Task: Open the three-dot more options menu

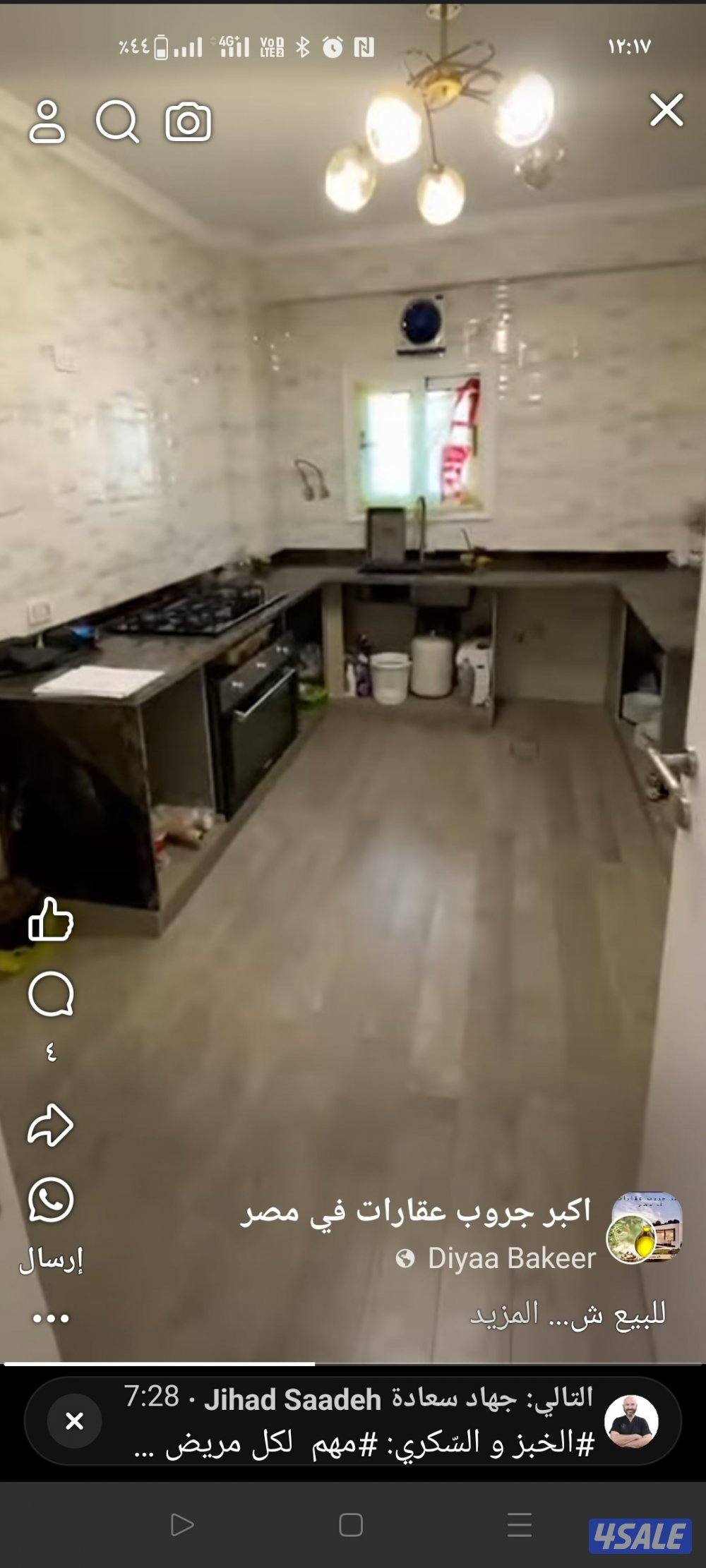Action: 50,1317
